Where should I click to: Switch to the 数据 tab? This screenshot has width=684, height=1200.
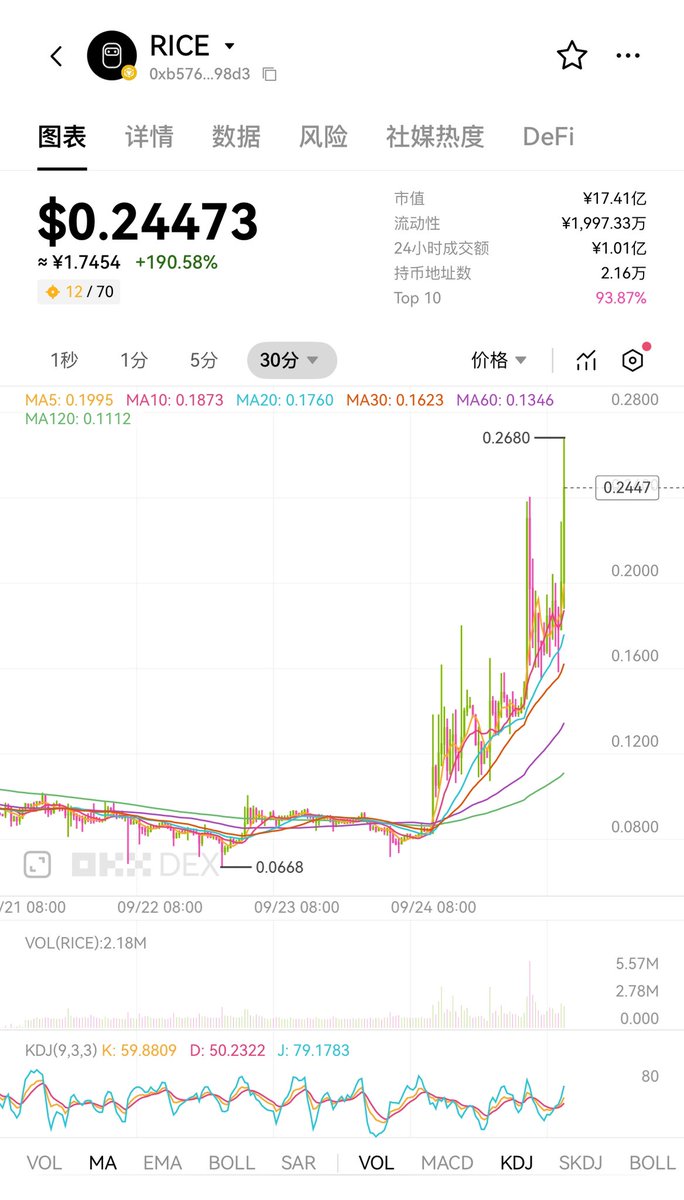pos(236,137)
